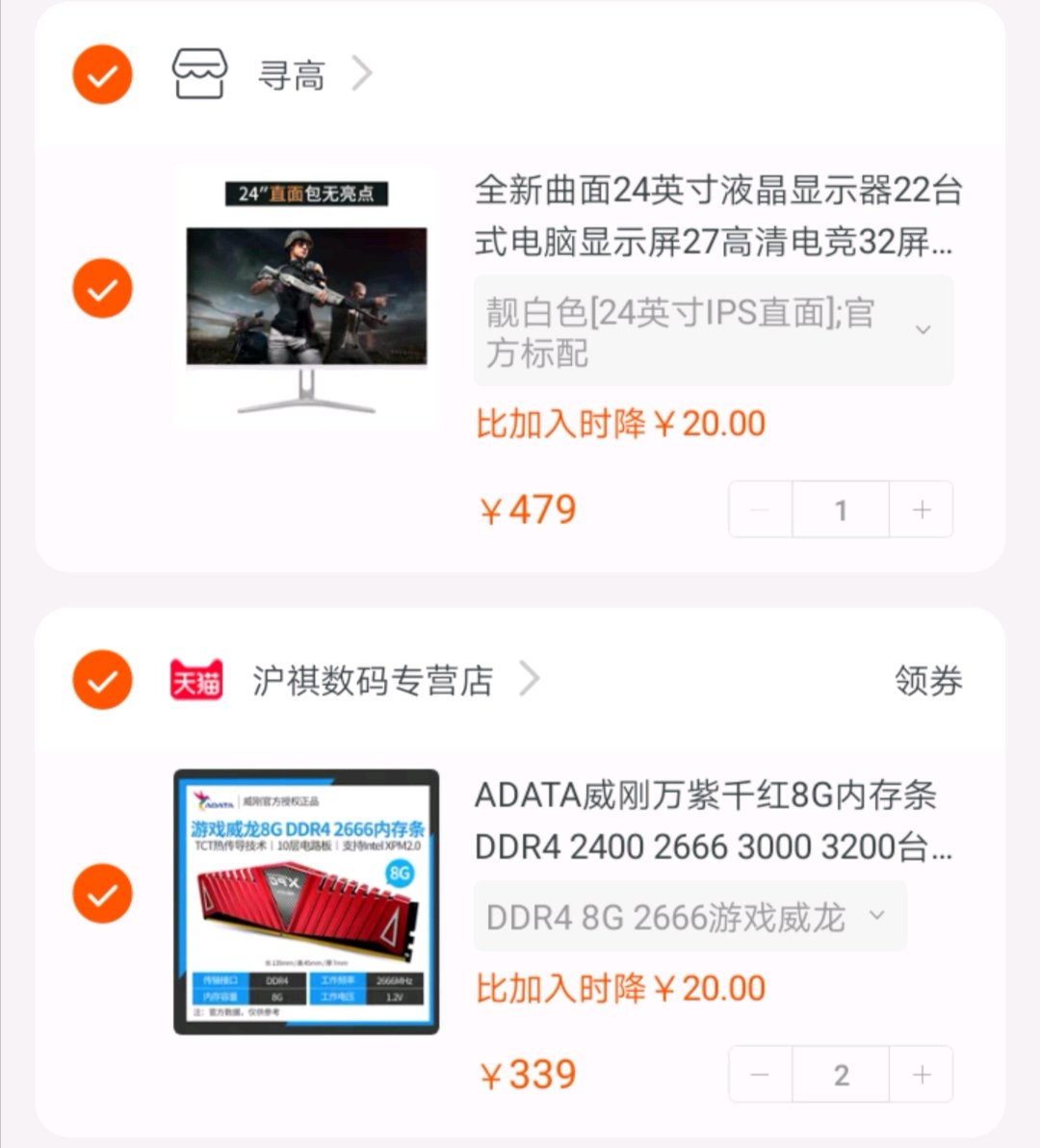Image resolution: width=1040 pixels, height=1148 pixels.
Task: Deselect the 24英寸 monitor item
Action: pyautogui.click(x=102, y=288)
